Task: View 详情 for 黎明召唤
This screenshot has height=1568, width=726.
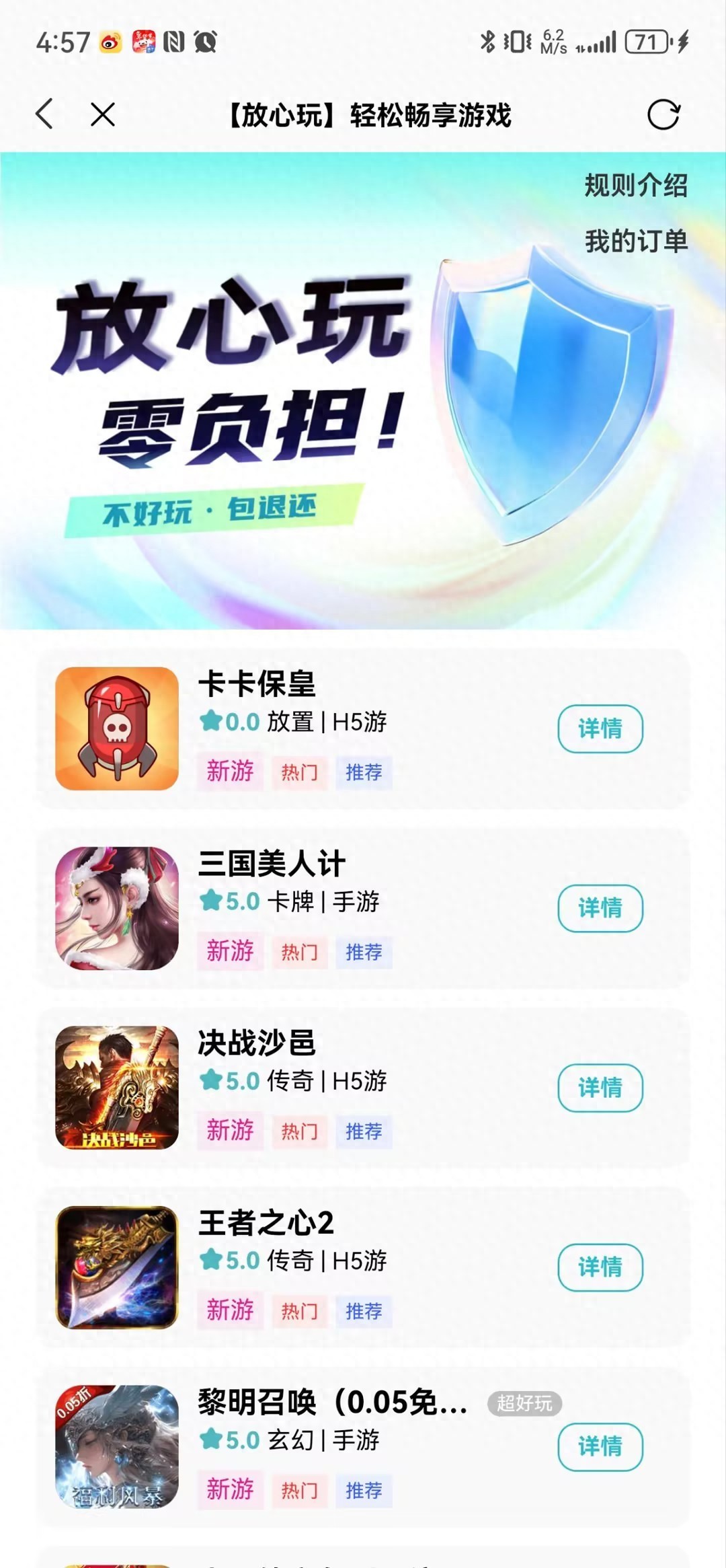Action: 600,1446
